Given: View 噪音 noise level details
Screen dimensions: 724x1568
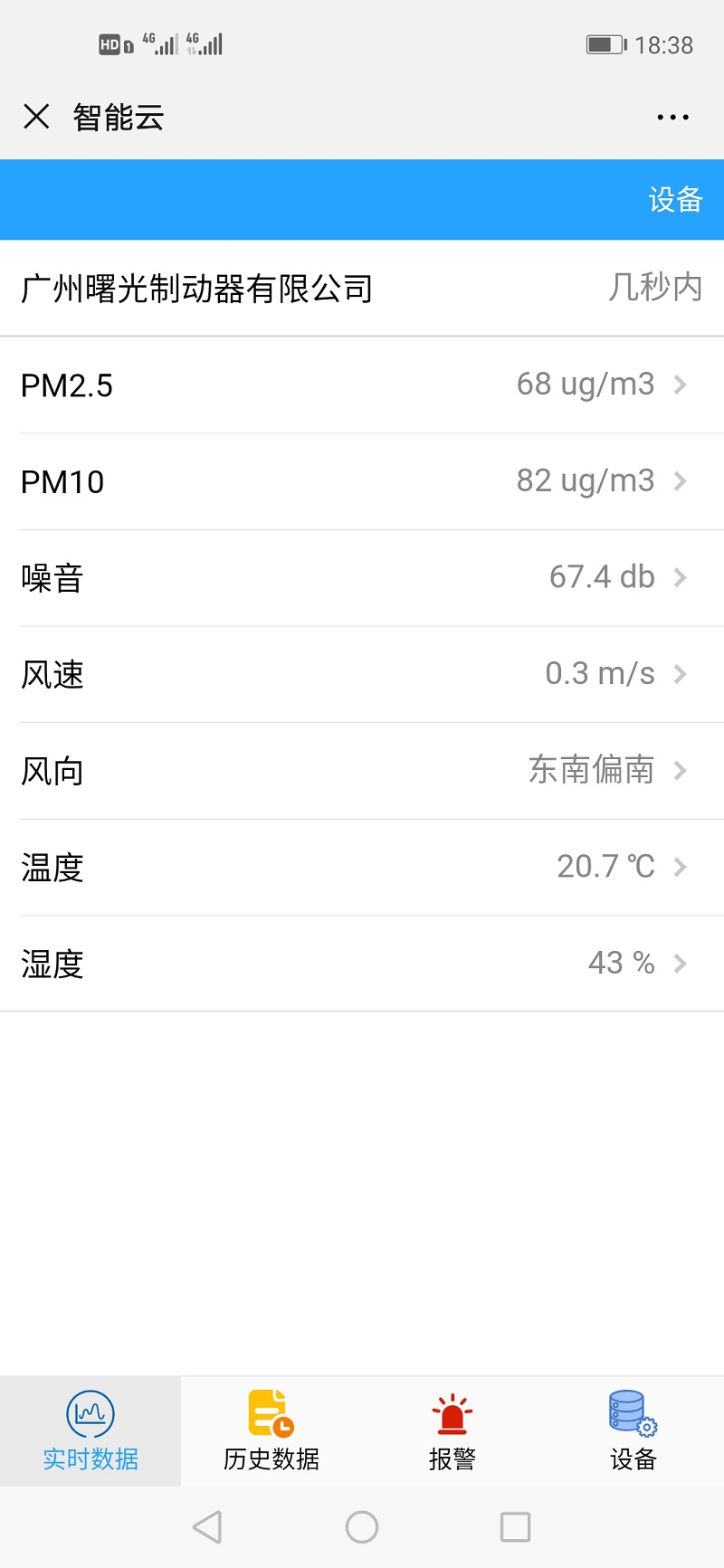Looking at the screenshot, I should point(362,578).
